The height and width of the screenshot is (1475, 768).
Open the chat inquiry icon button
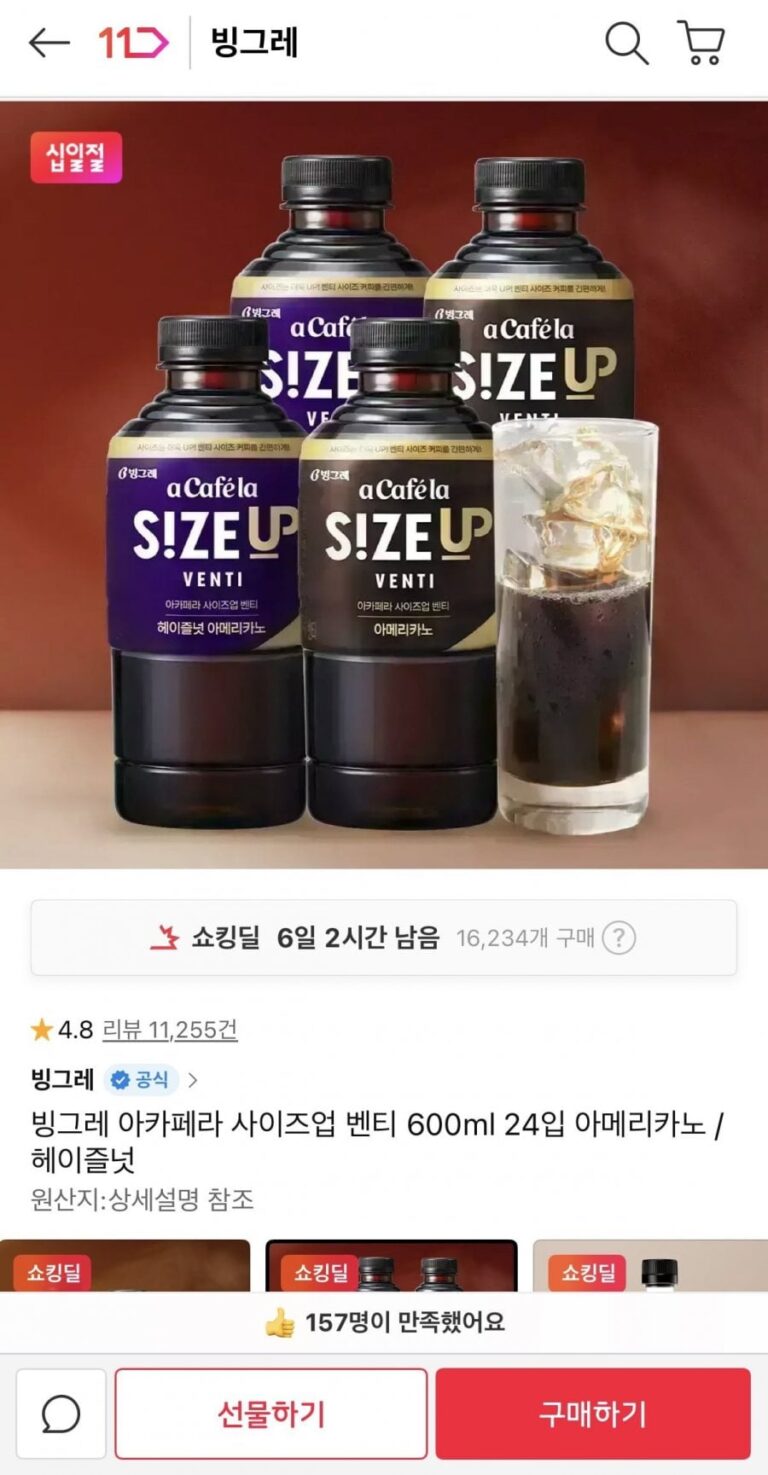(x=61, y=1414)
